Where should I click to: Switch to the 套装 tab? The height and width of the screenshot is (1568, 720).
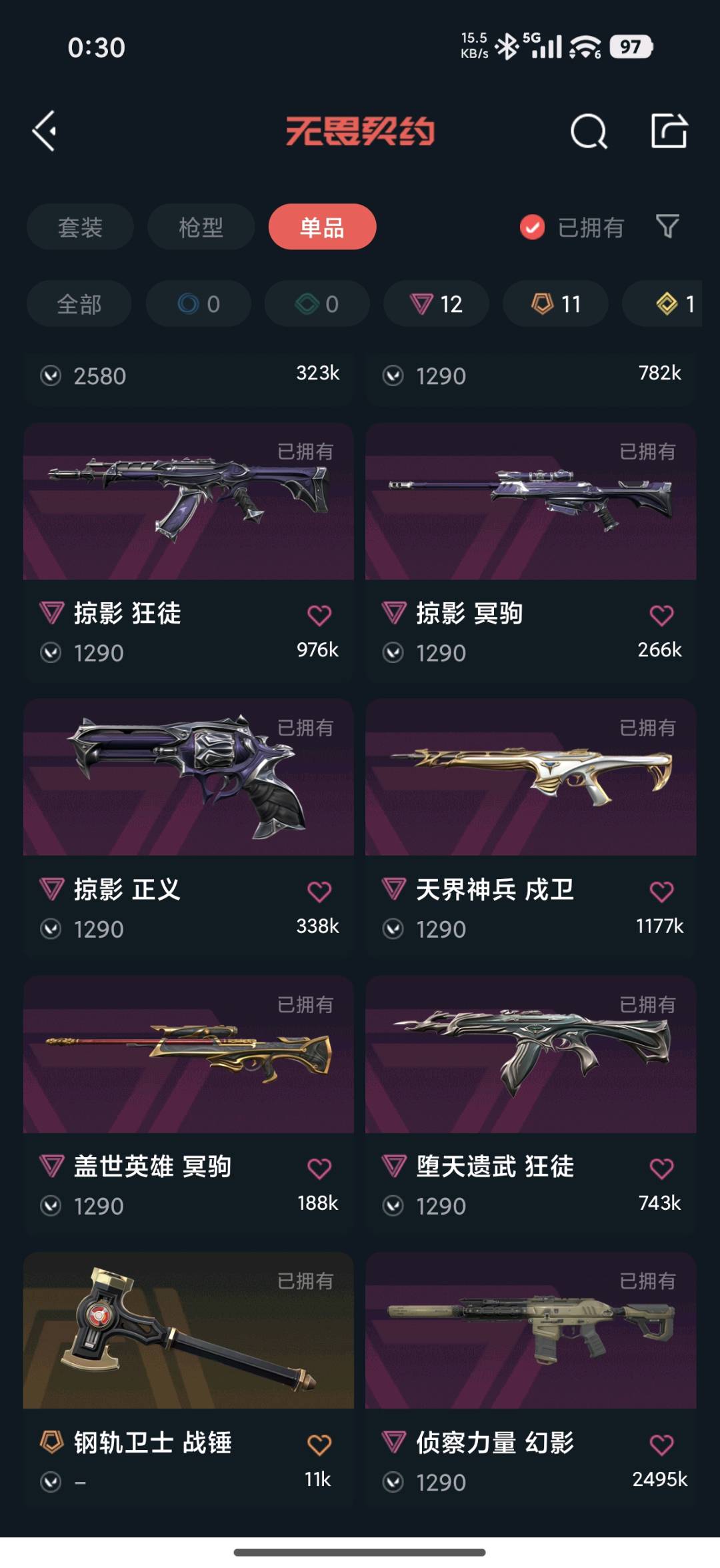click(x=80, y=227)
